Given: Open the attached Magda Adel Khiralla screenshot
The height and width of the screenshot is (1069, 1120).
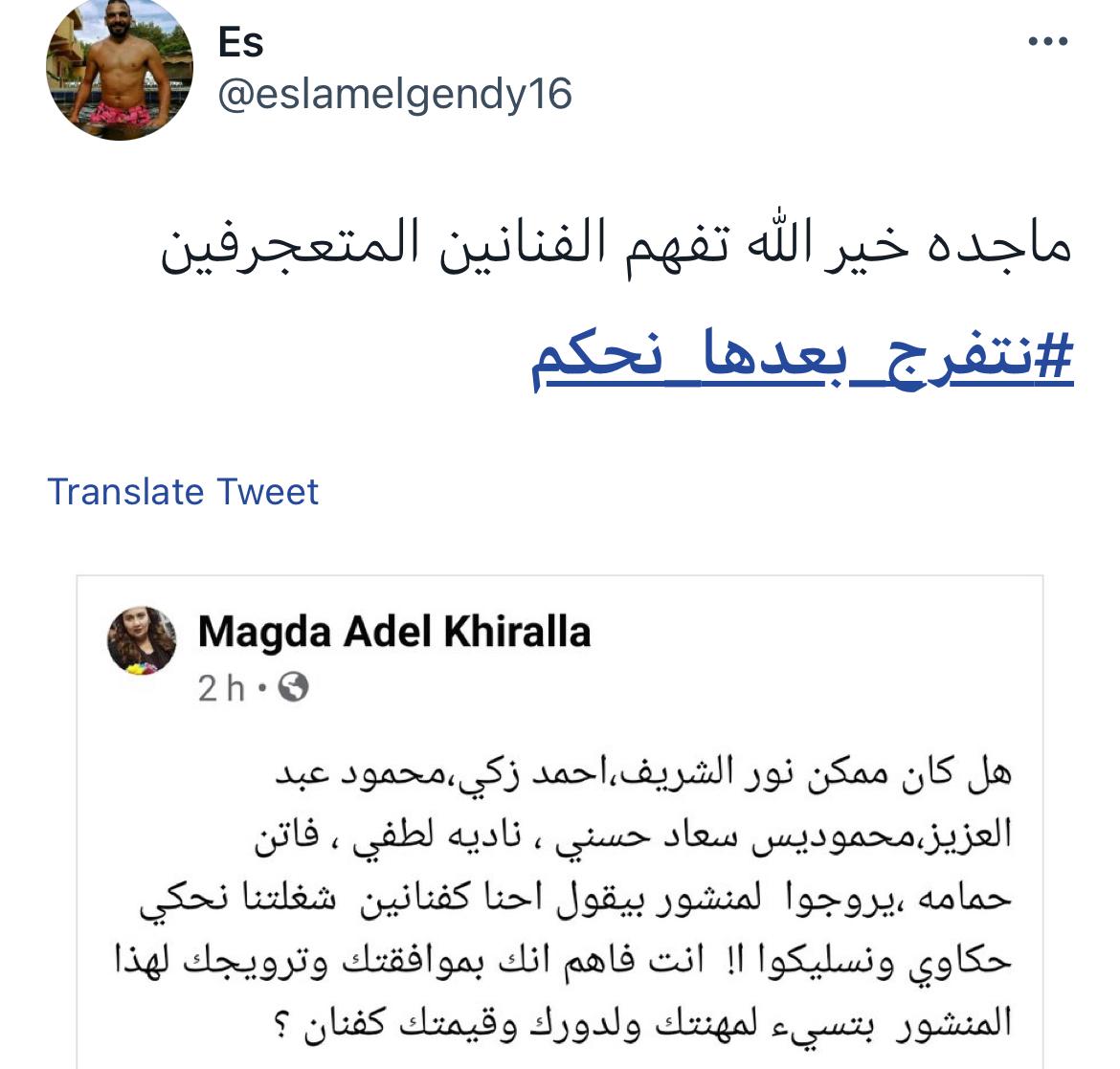Looking at the screenshot, I should coord(559,821).
